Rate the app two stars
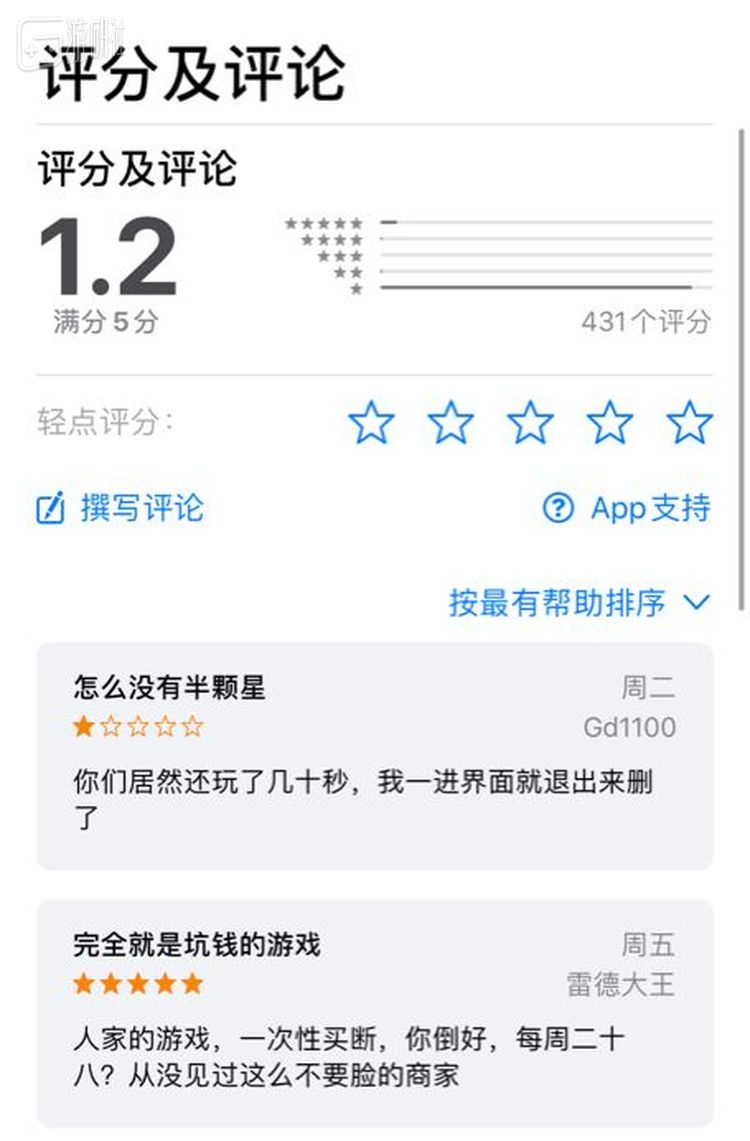 tap(451, 422)
